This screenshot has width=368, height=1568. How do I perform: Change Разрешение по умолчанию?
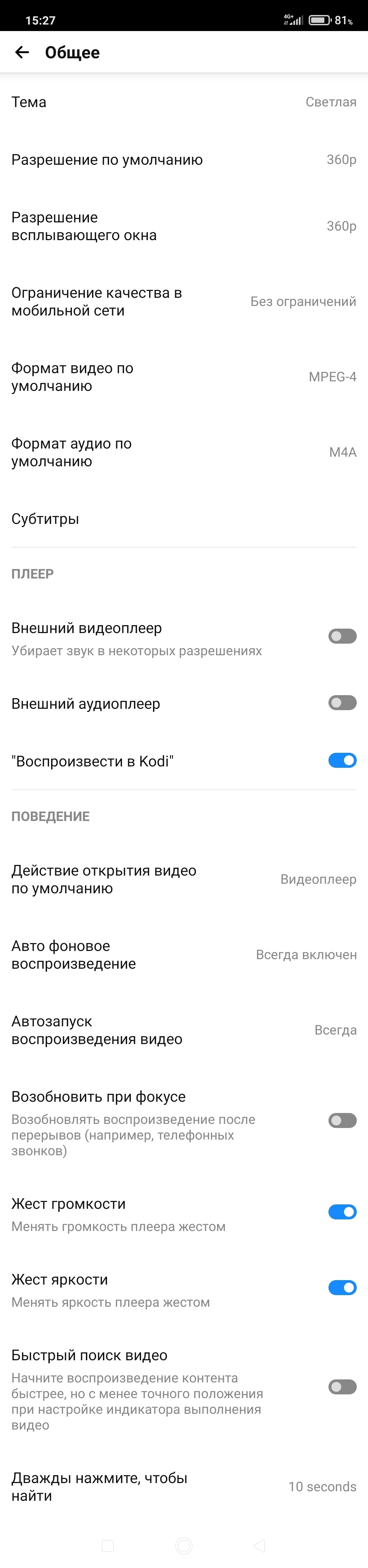[184, 160]
